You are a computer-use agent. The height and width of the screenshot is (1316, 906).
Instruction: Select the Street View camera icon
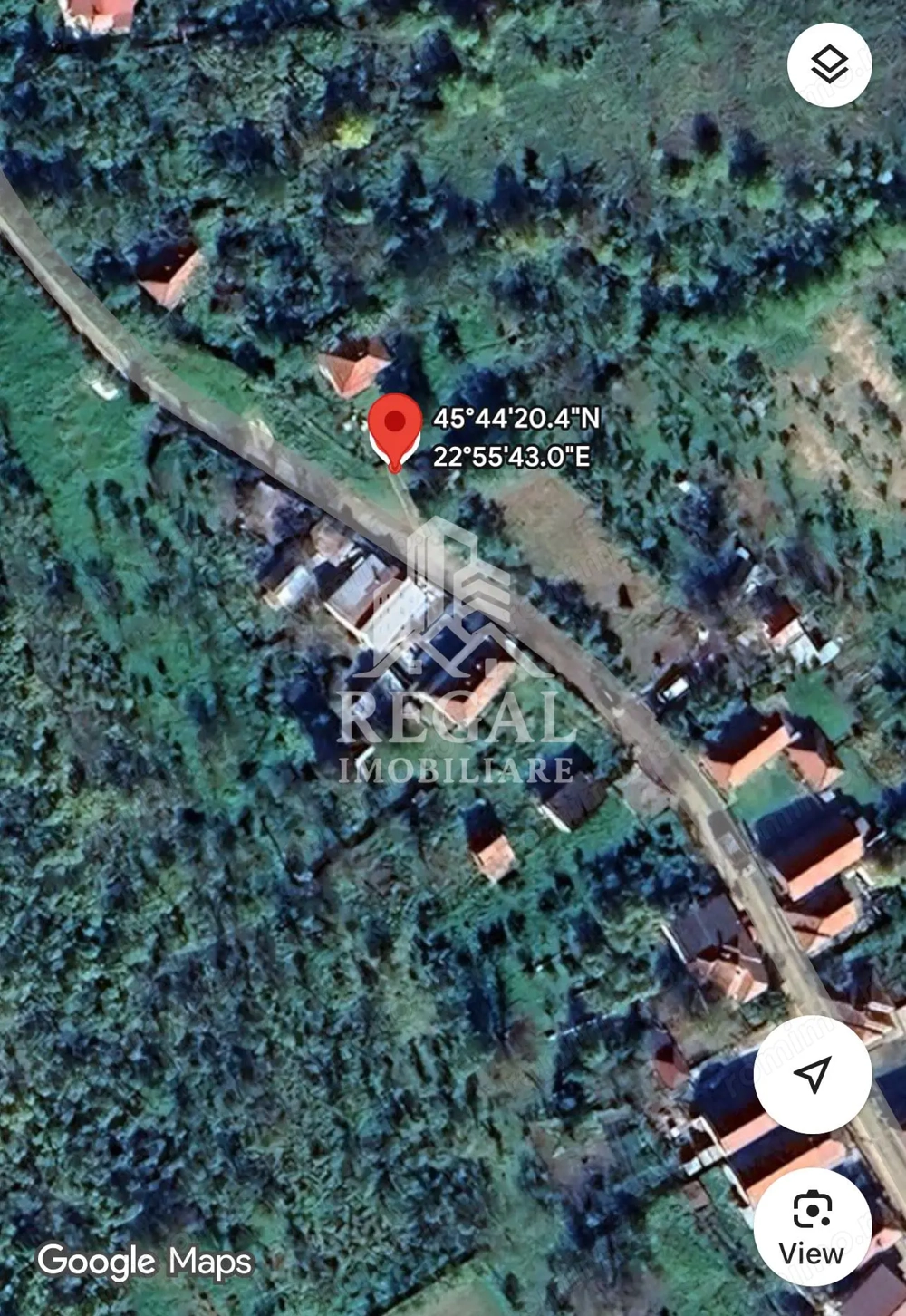811,1208
